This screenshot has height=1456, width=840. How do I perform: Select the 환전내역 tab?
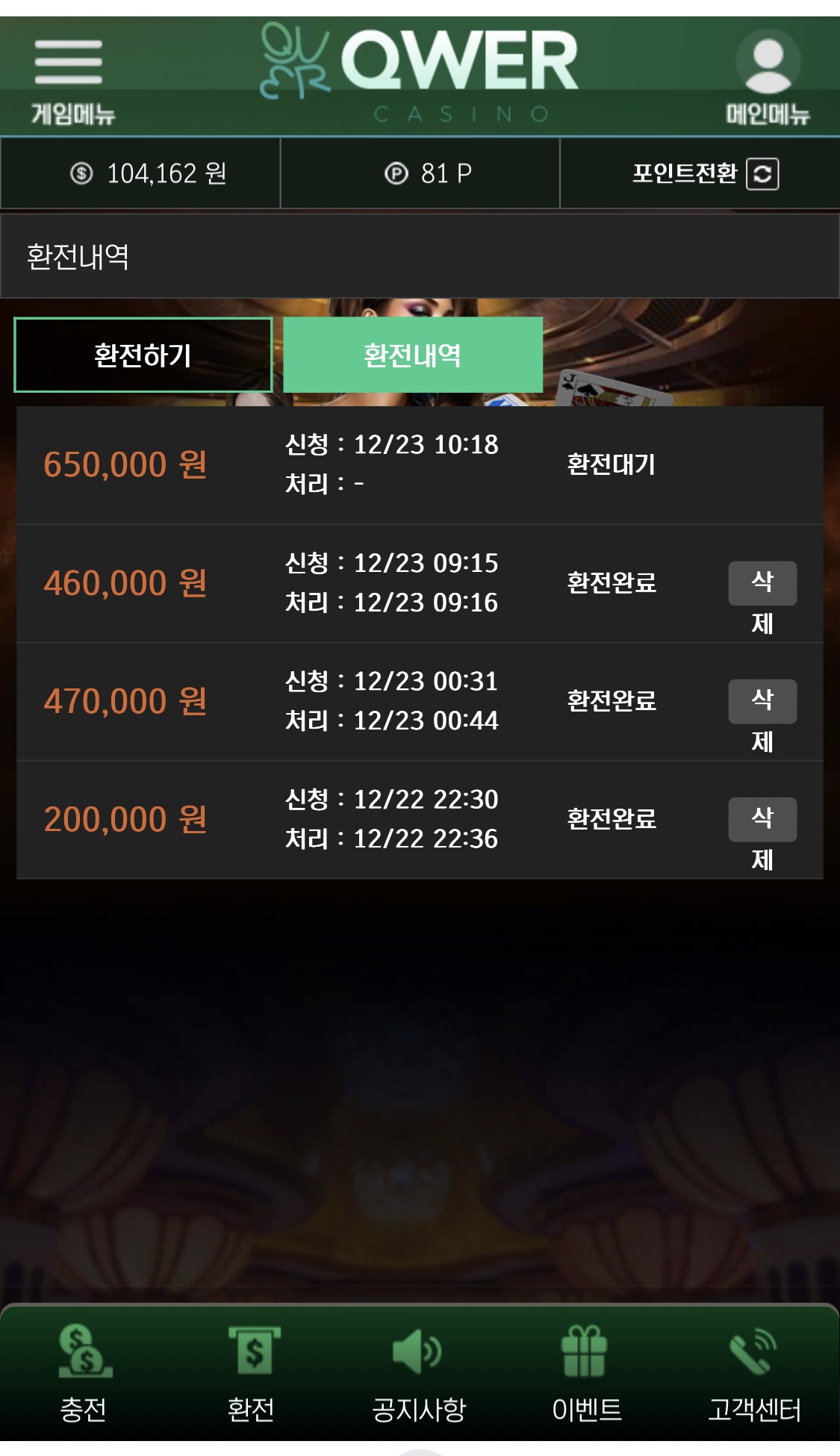[x=412, y=355]
